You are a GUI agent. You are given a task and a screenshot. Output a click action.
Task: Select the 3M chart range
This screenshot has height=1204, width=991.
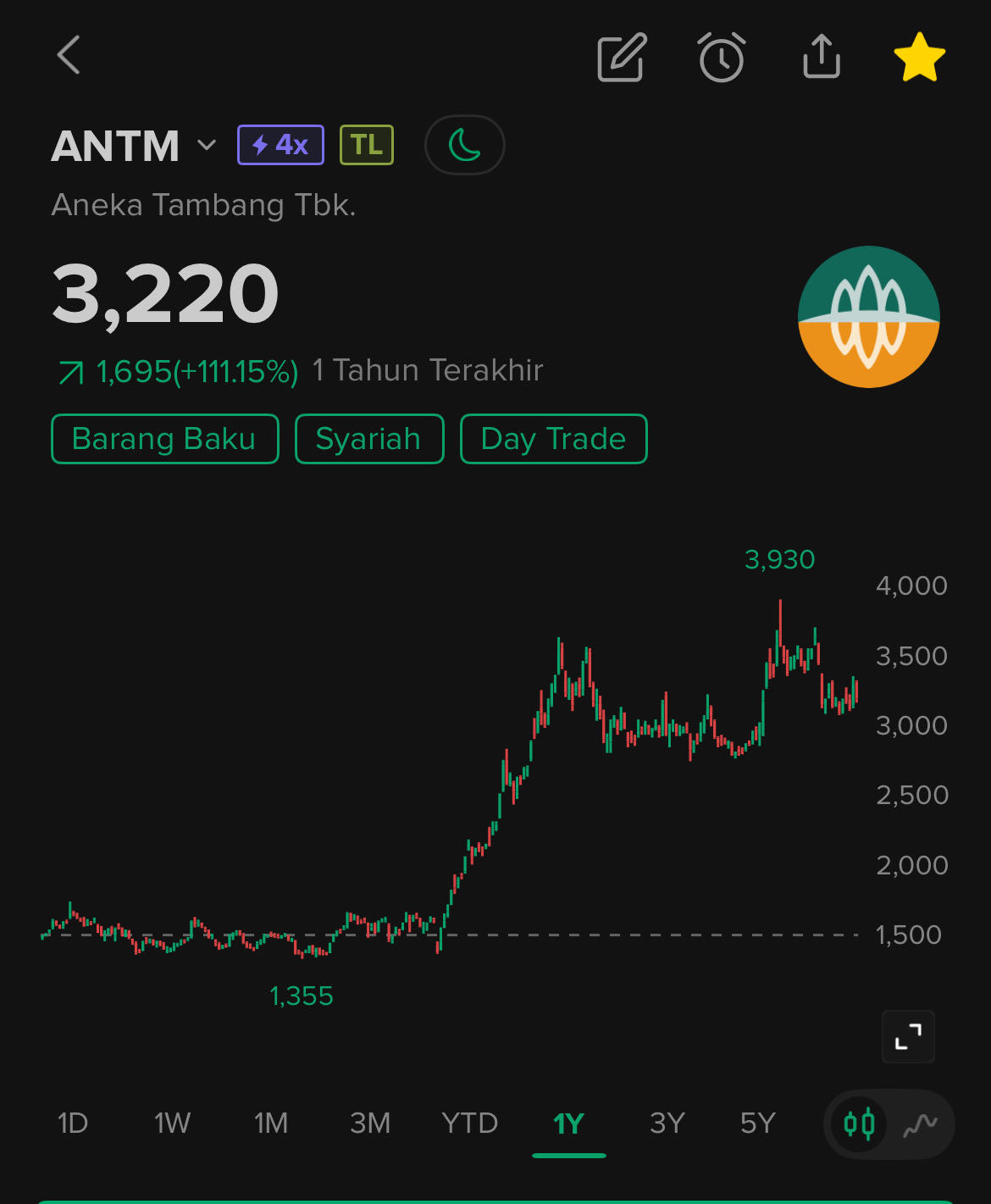click(x=370, y=1124)
